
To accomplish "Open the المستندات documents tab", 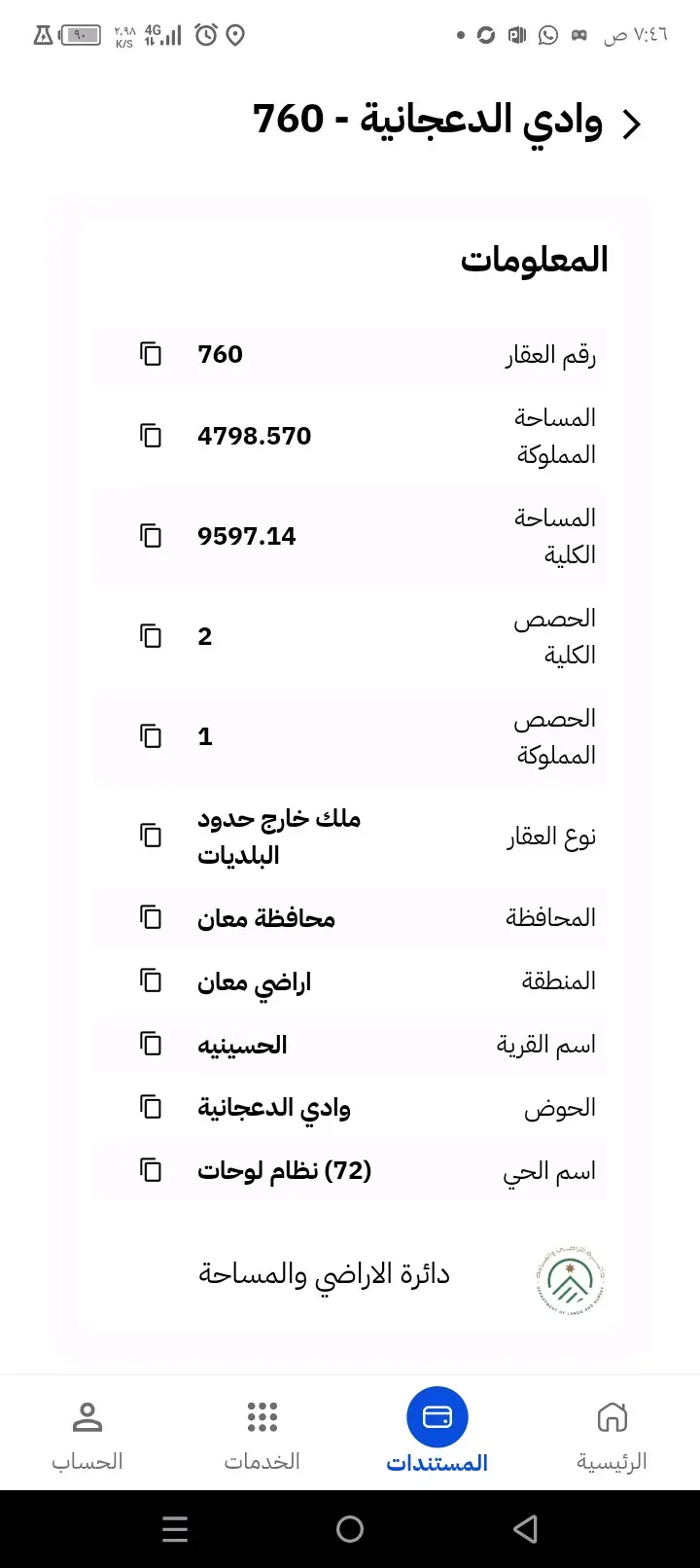I will (437, 1432).
